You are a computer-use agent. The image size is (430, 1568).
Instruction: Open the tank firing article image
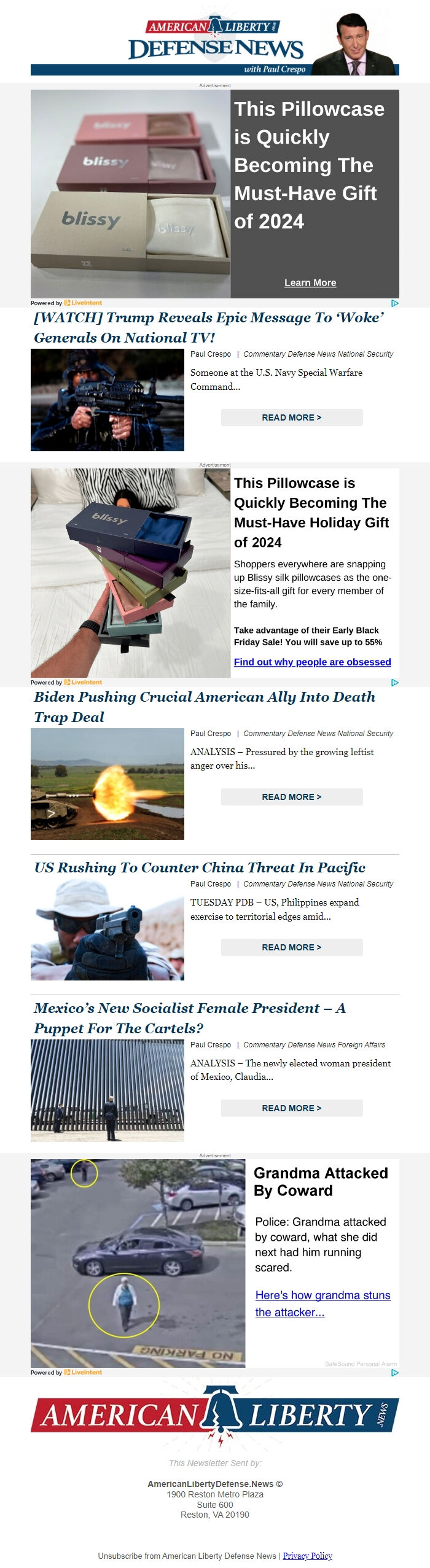[107, 783]
